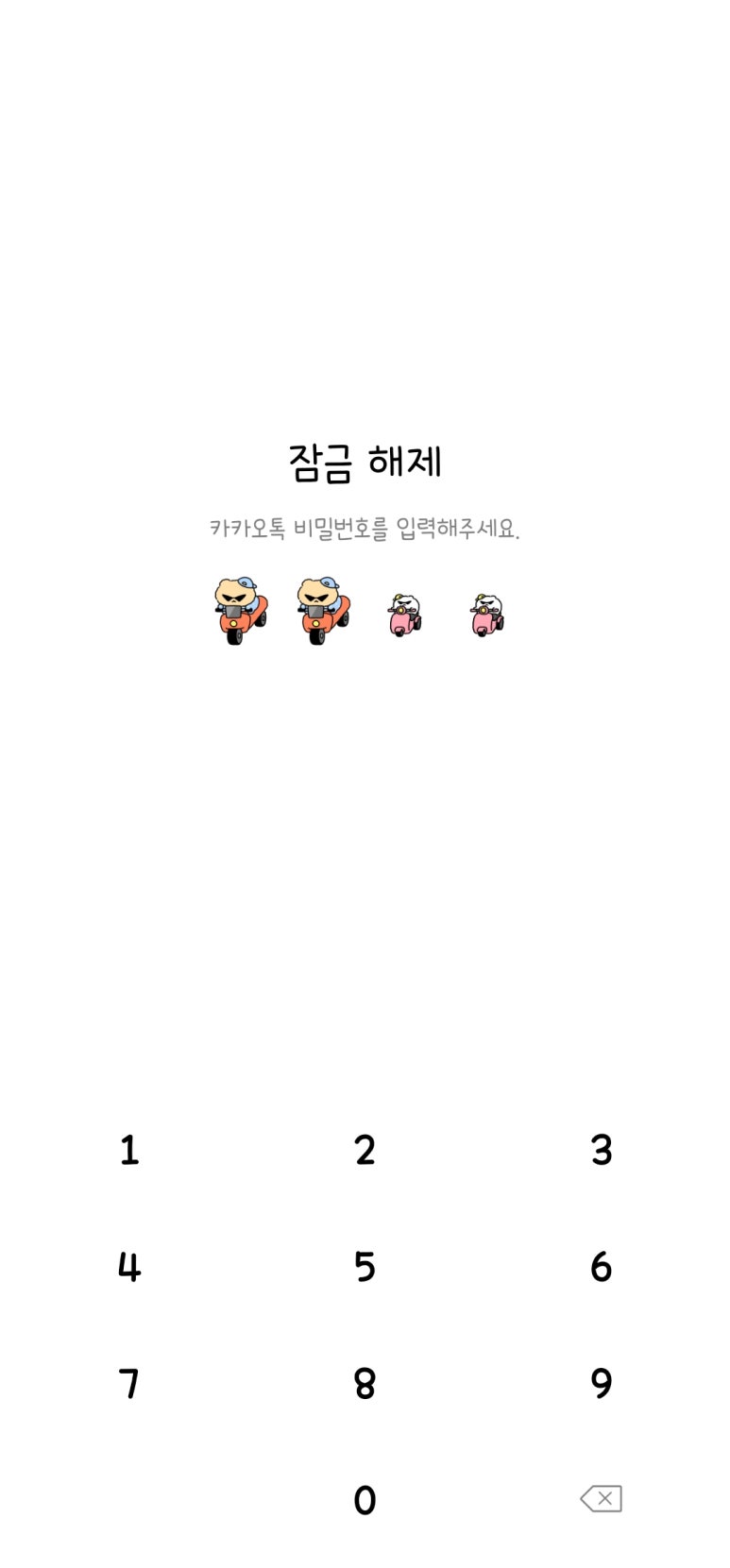The width and height of the screenshot is (730, 1568).
Task: Enter digit 1 on the keypad
Action: 129,1149
